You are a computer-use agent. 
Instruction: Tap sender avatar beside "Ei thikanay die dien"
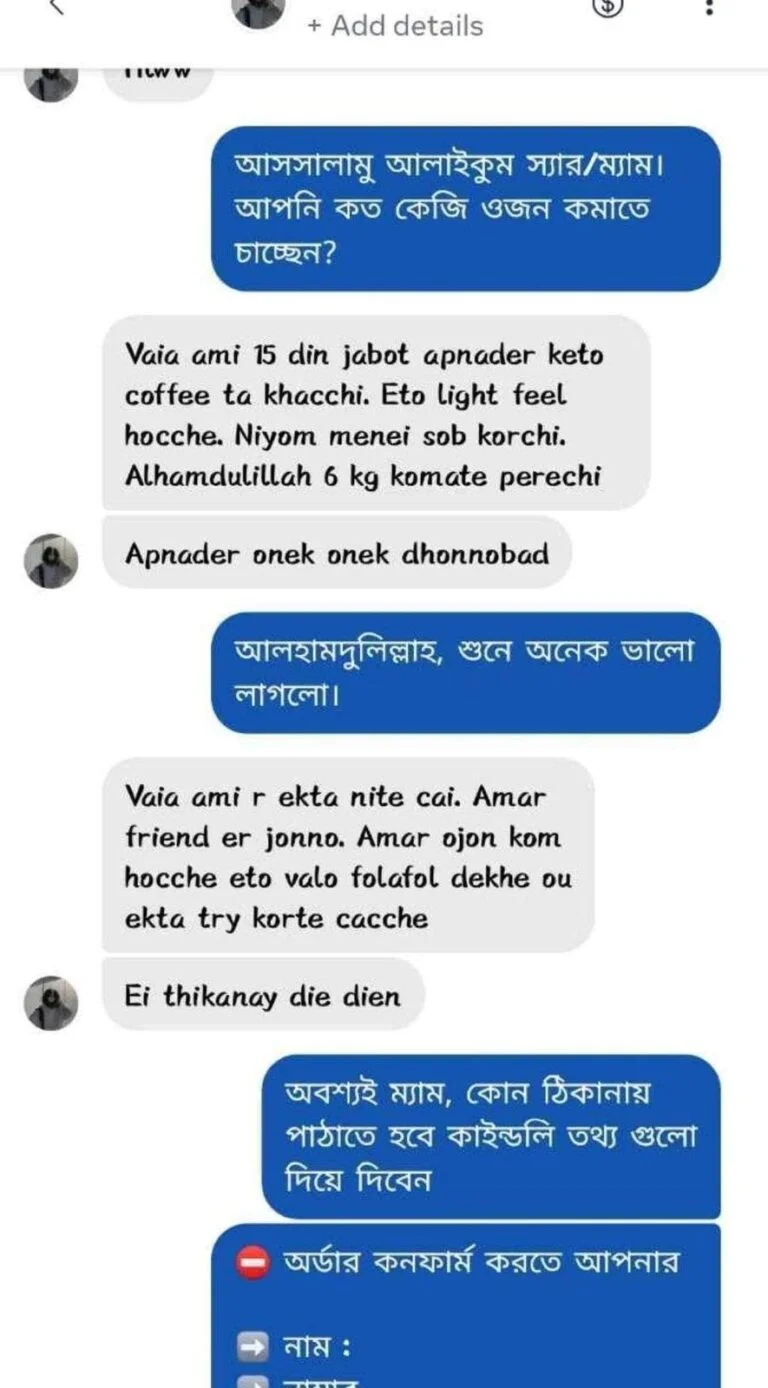(x=51, y=1003)
